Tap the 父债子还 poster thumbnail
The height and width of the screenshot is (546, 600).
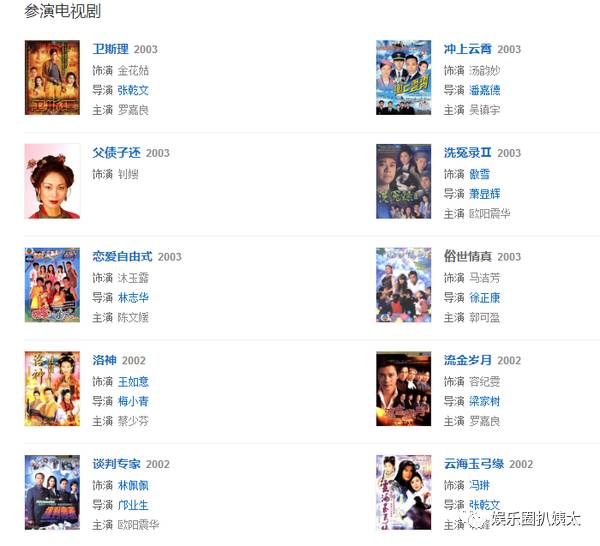(x=52, y=181)
